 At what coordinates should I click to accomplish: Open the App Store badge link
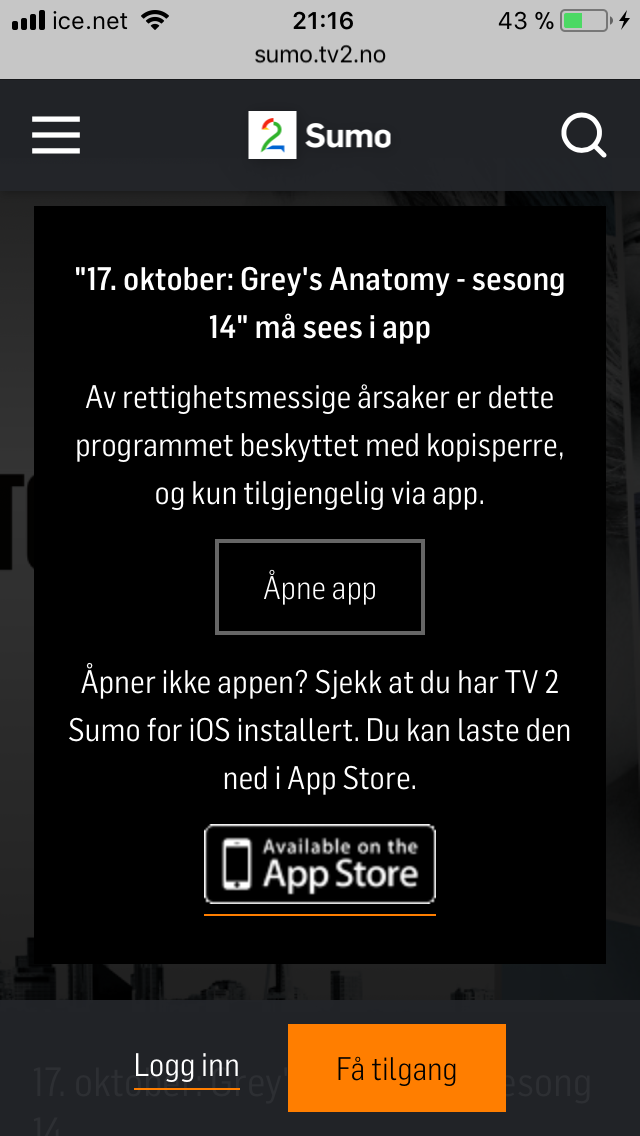(320, 864)
